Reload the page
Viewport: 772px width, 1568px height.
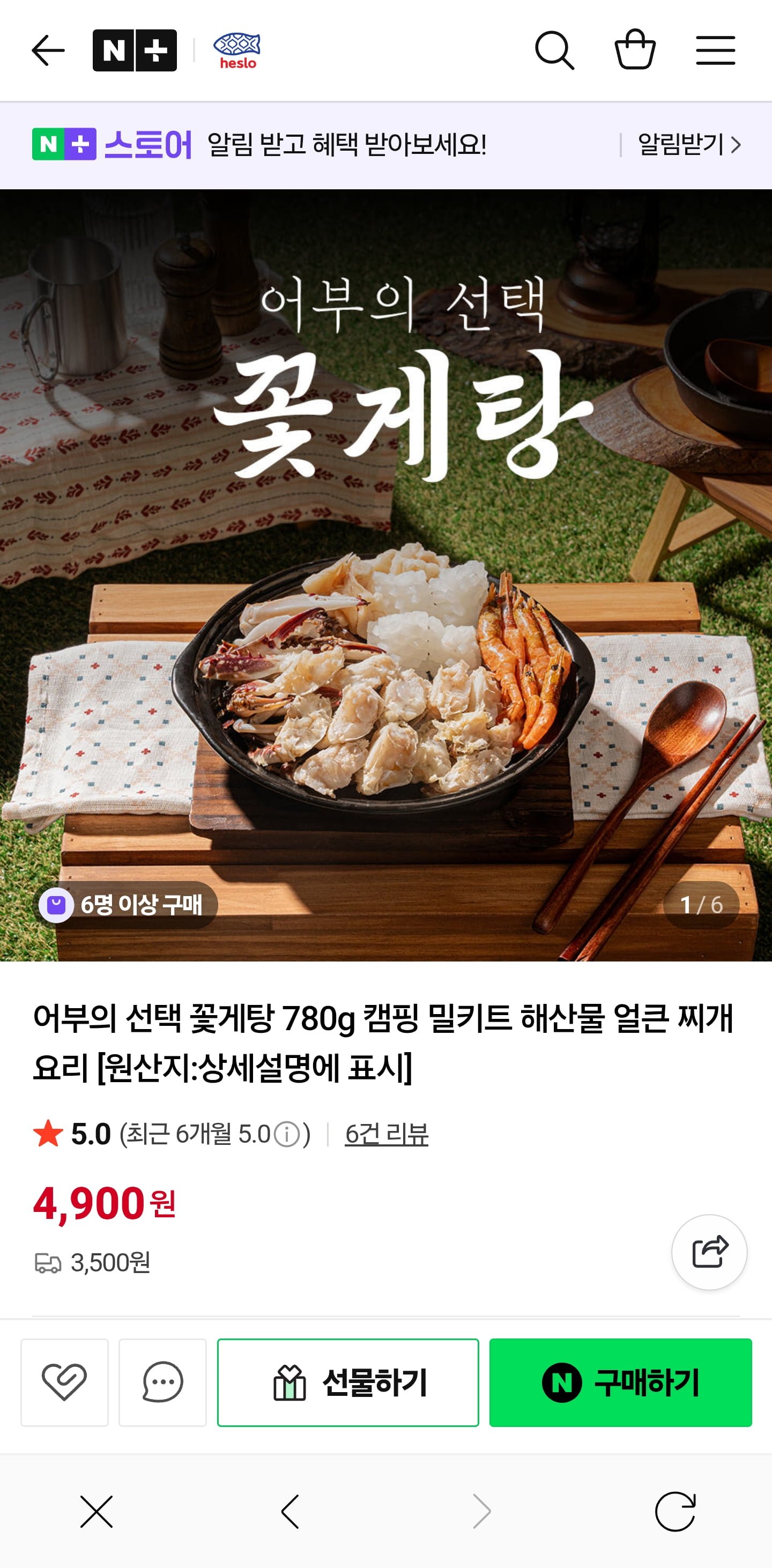(674, 1511)
